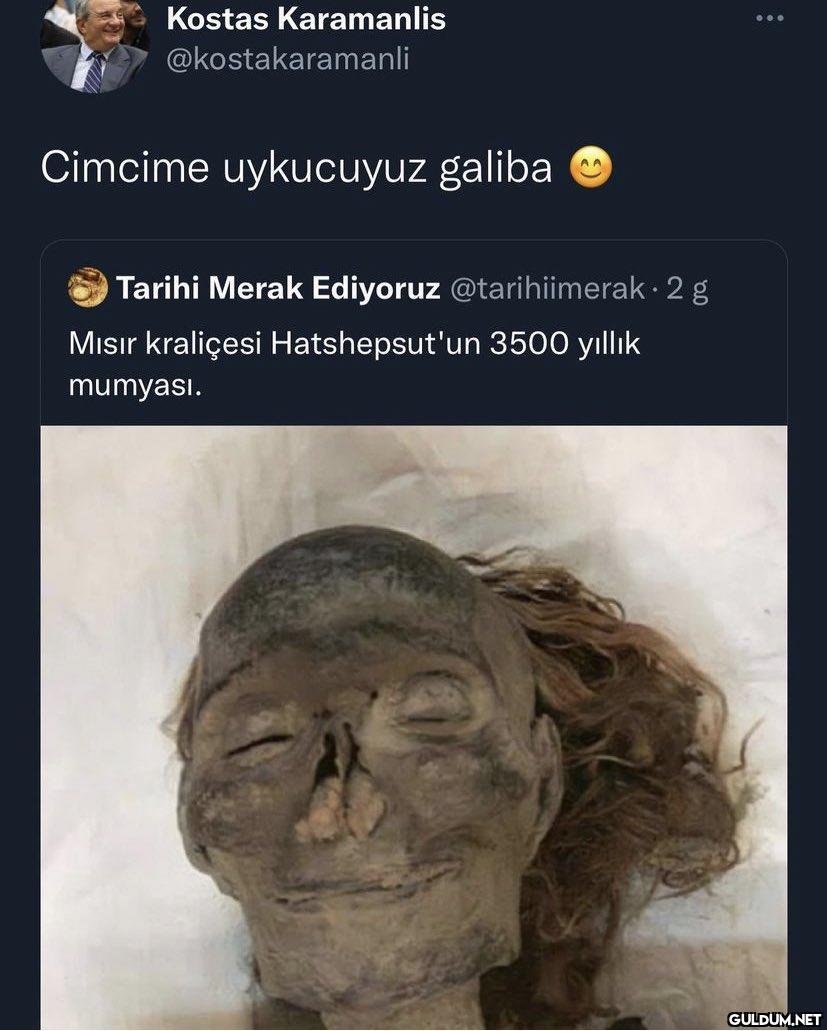Open Kostas Karamanlis' profile picture

point(94,44)
